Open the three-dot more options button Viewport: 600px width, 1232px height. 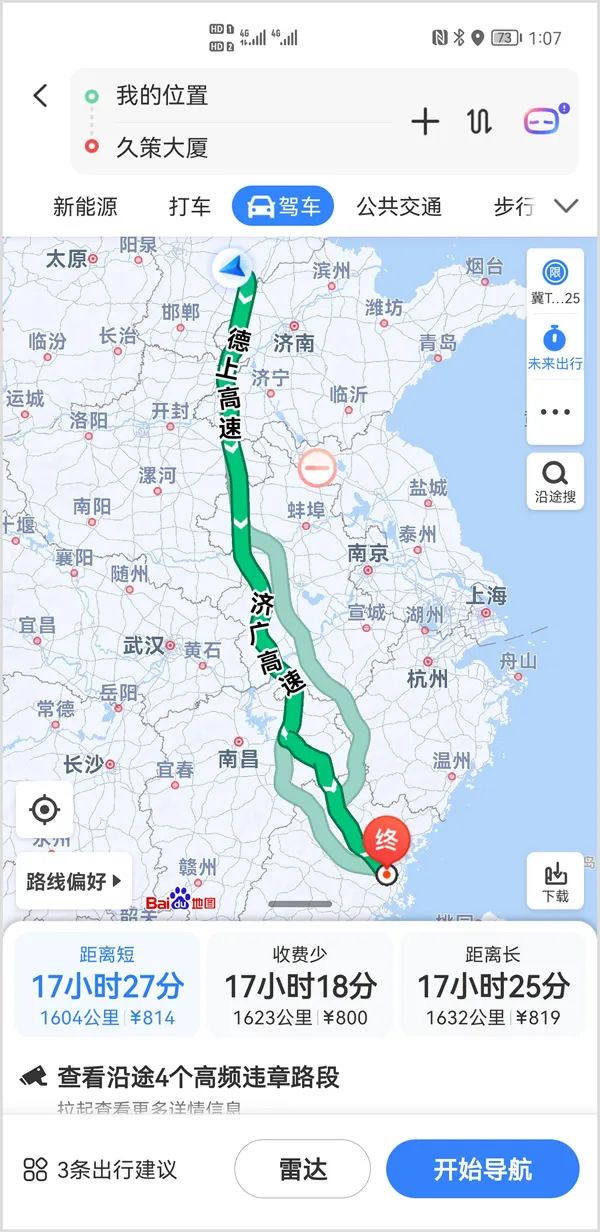point(555,412)
